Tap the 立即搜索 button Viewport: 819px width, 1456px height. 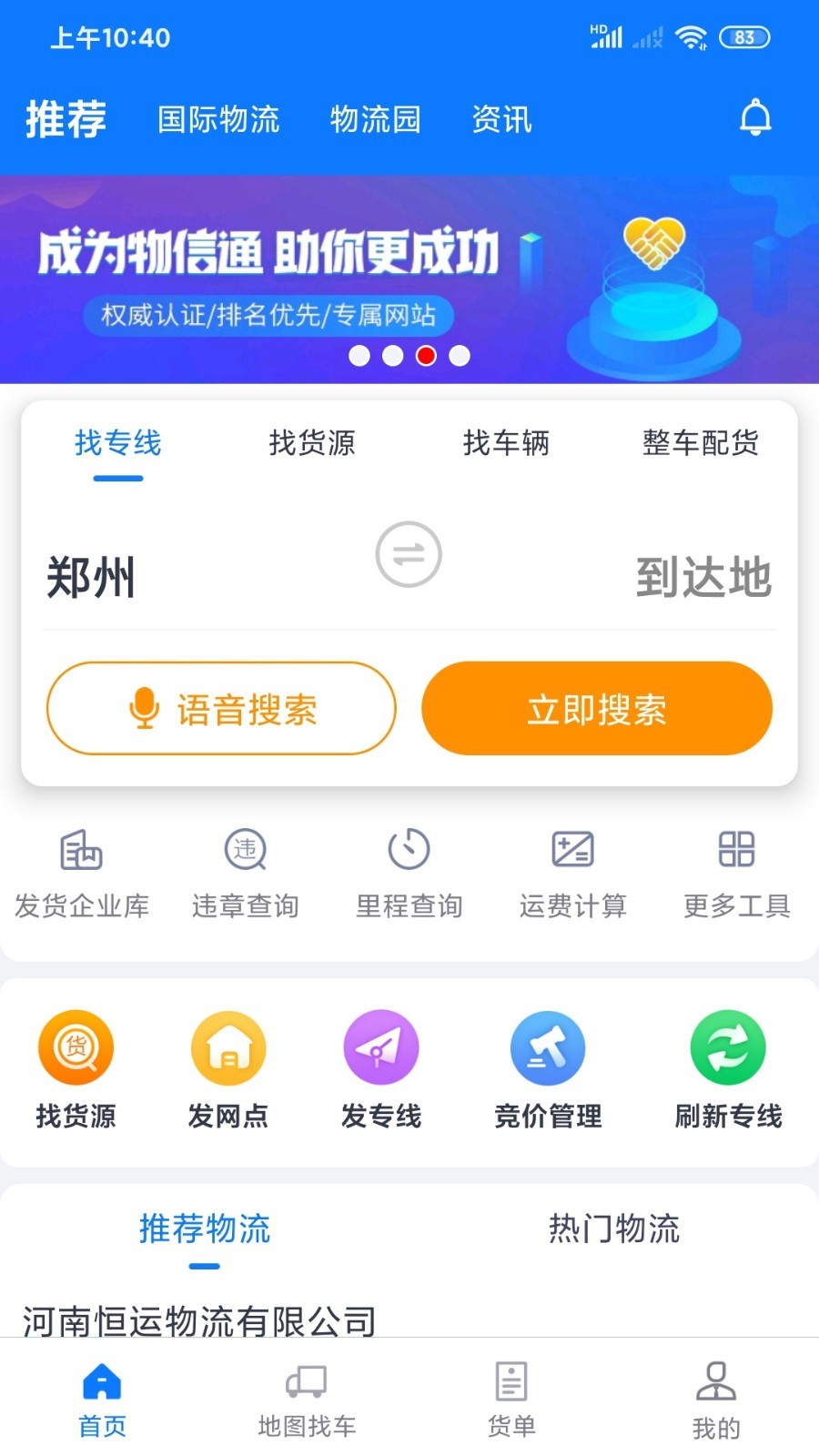click(597, 708)
